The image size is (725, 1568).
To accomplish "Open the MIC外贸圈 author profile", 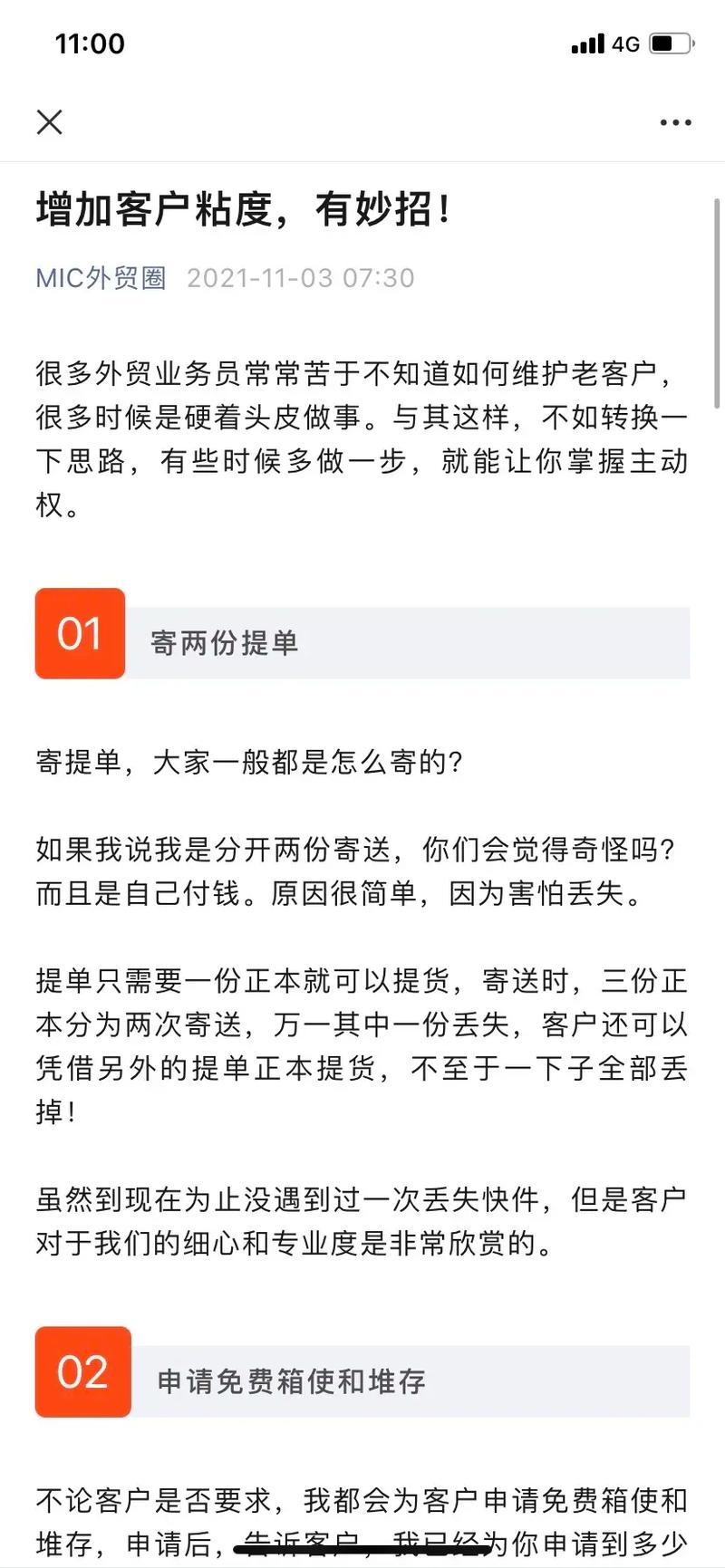I will tap(101, 278).
